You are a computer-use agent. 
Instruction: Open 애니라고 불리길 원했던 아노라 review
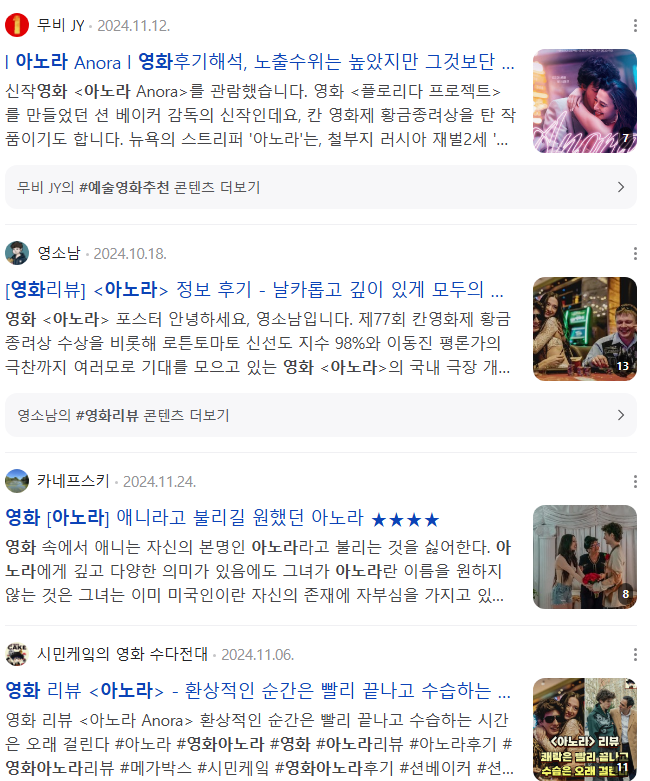click(222, 518)
